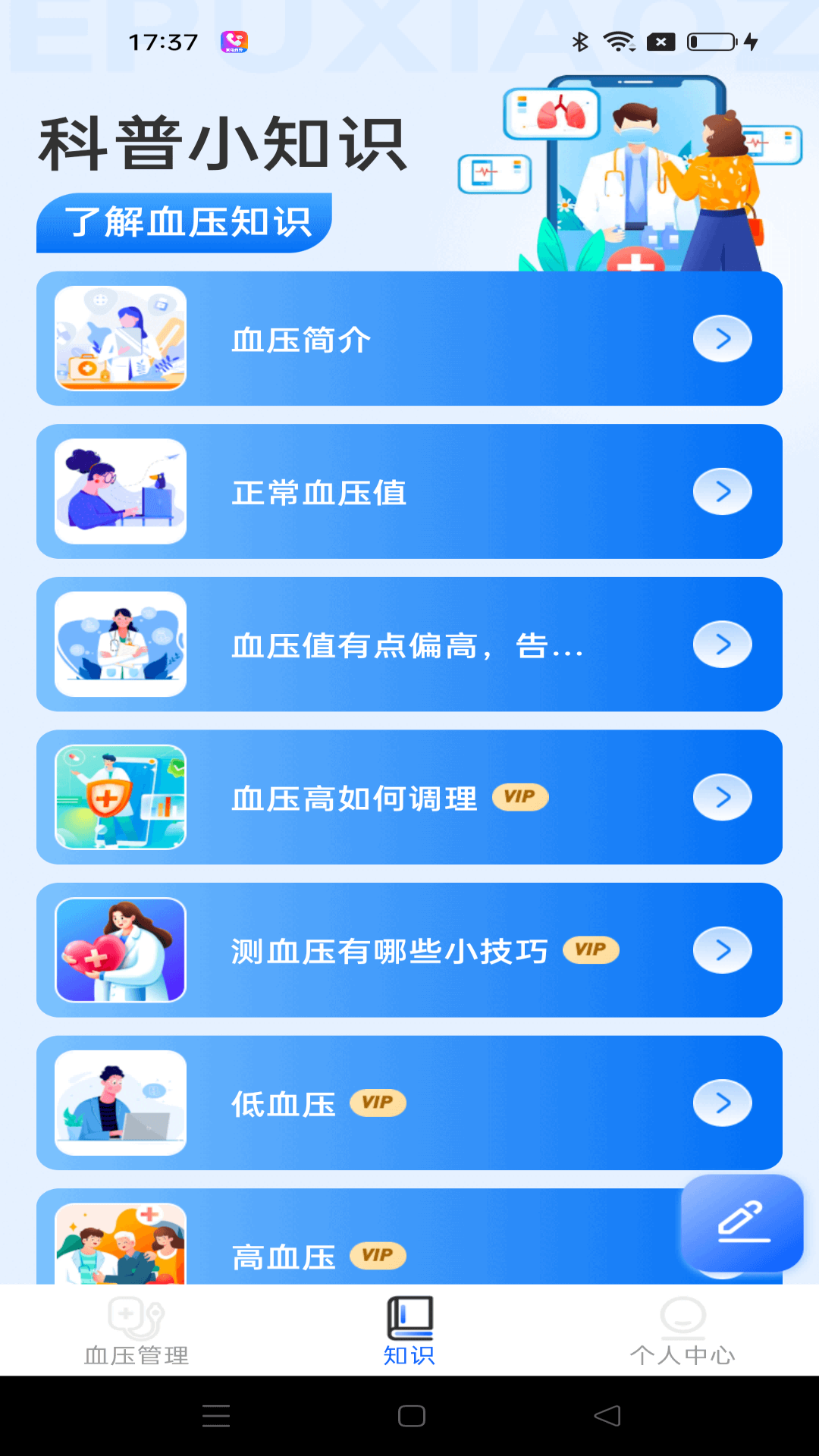
Task: Select the 知识 book icon in bottom navigation
Action: (409, 1318)
